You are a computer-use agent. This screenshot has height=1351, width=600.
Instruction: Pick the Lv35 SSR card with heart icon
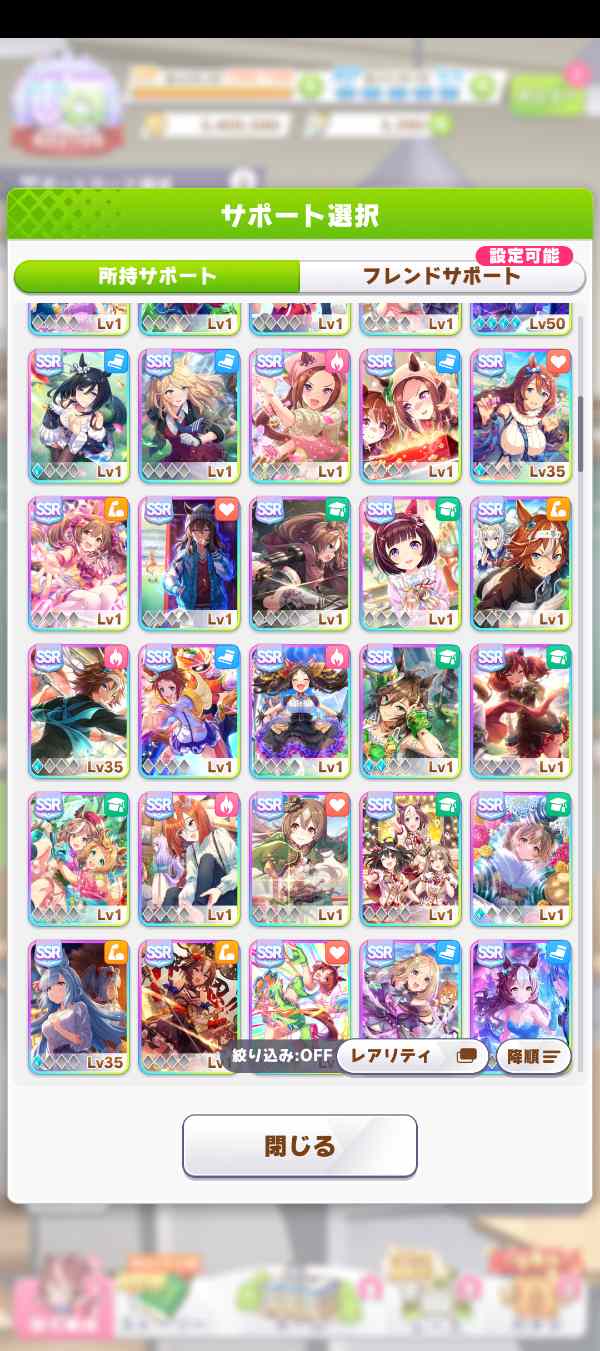coord(521,414)
